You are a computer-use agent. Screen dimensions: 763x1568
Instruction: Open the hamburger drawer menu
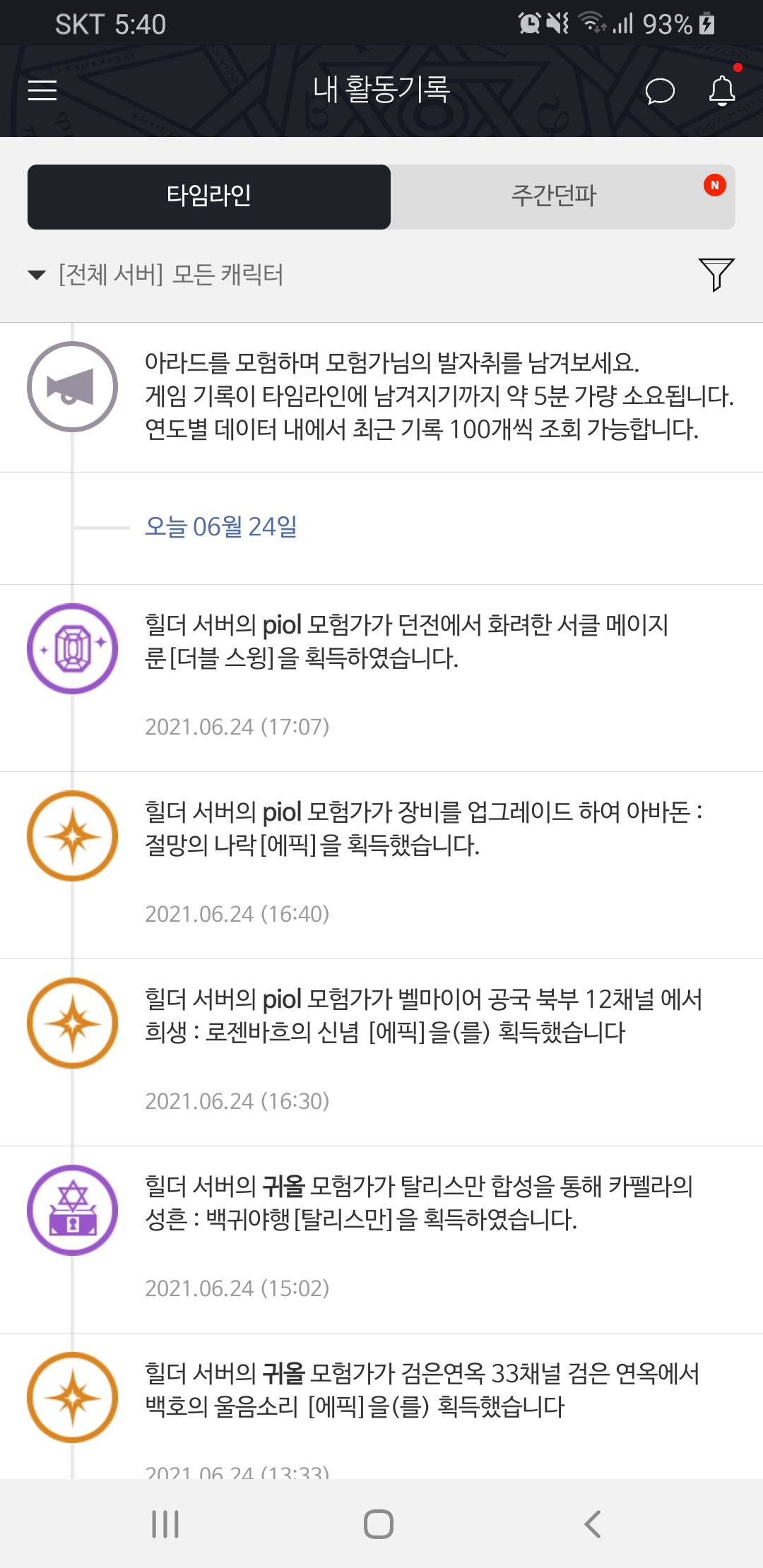pyautogui.click(x=42, y=90)
